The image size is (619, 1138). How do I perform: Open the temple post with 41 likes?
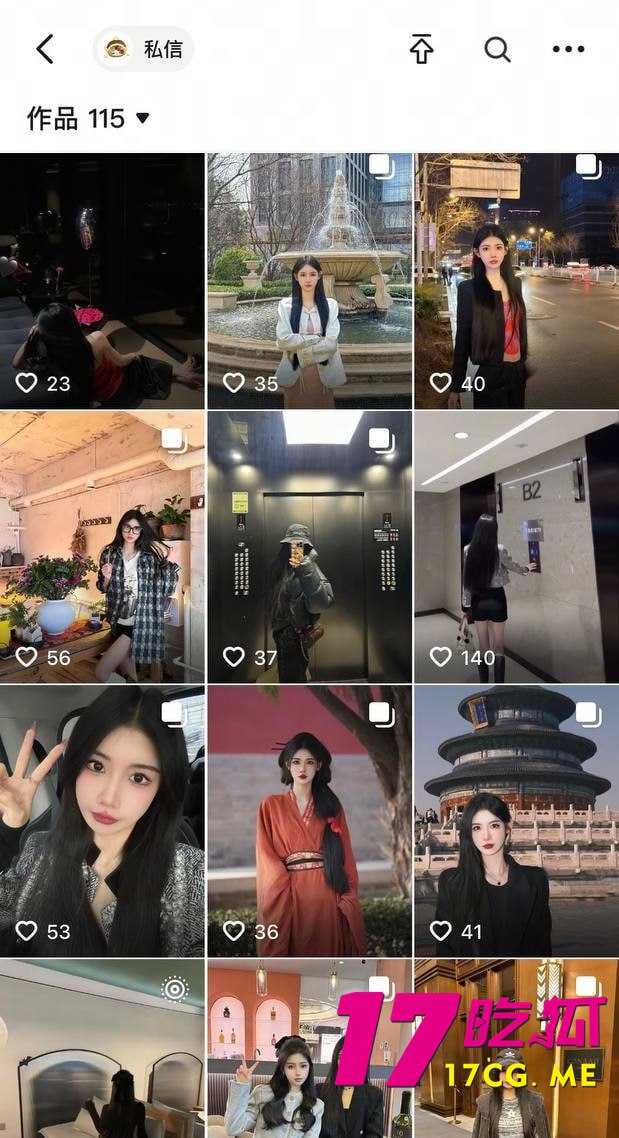point(516,820)
